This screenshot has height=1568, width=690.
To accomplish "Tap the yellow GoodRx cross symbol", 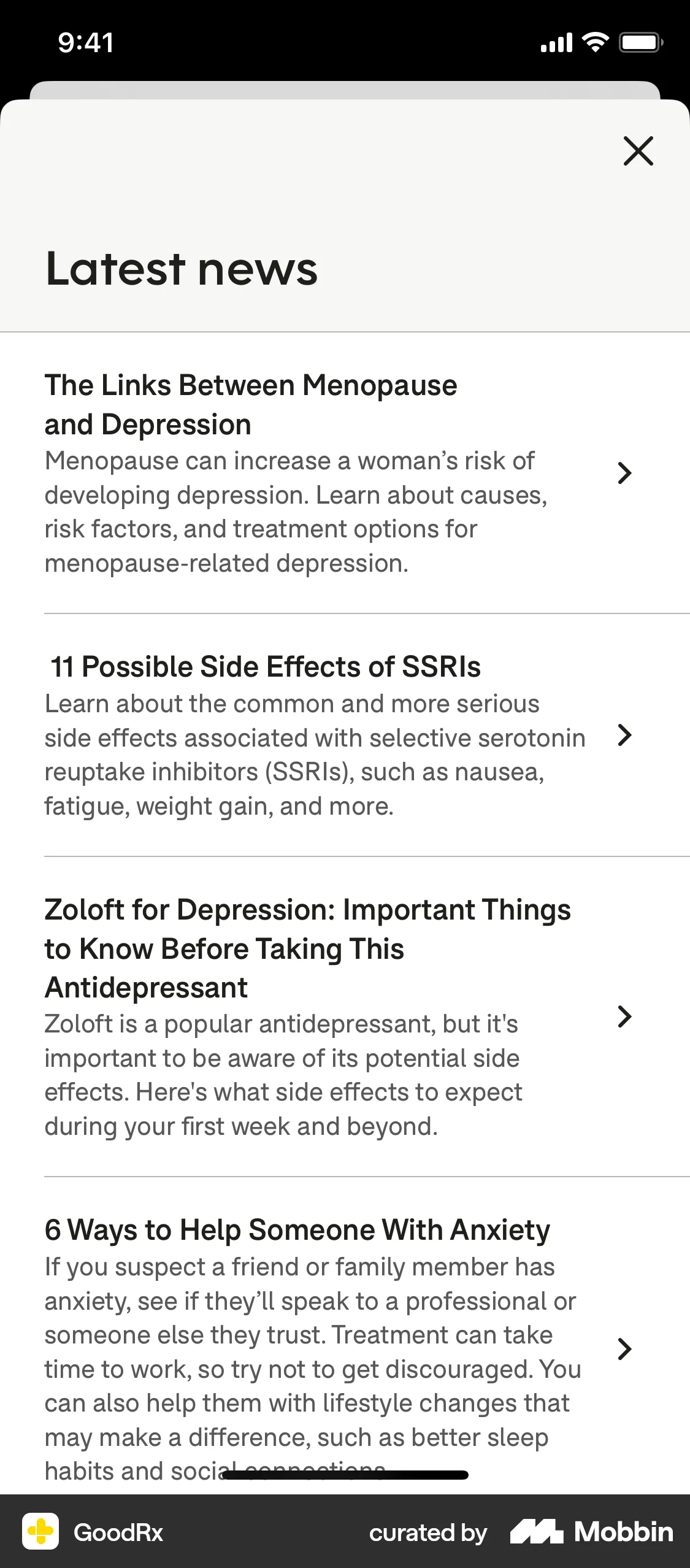I will (x=40, y=1532).
